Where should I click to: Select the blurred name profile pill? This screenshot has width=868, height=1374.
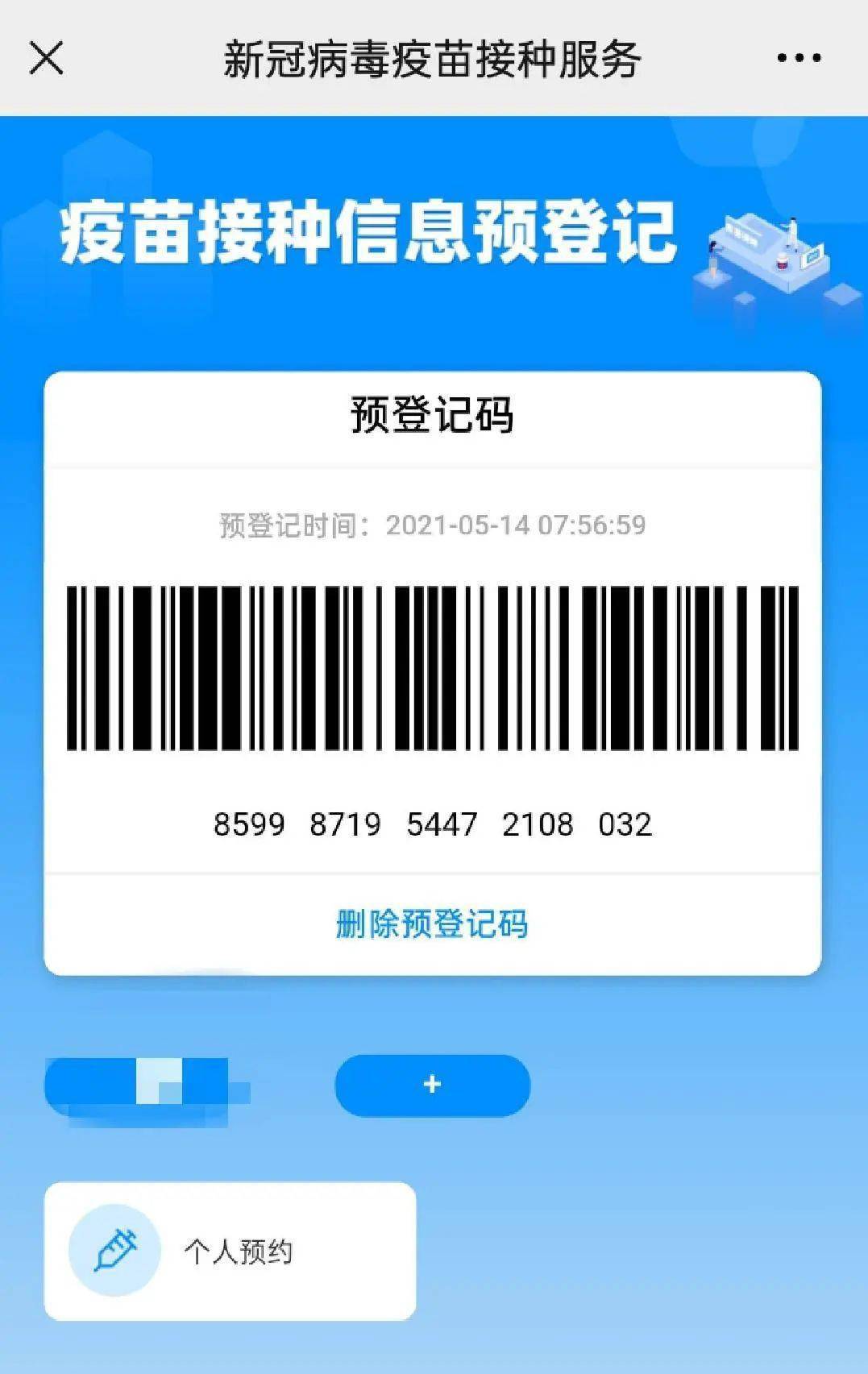[137, 1086]
